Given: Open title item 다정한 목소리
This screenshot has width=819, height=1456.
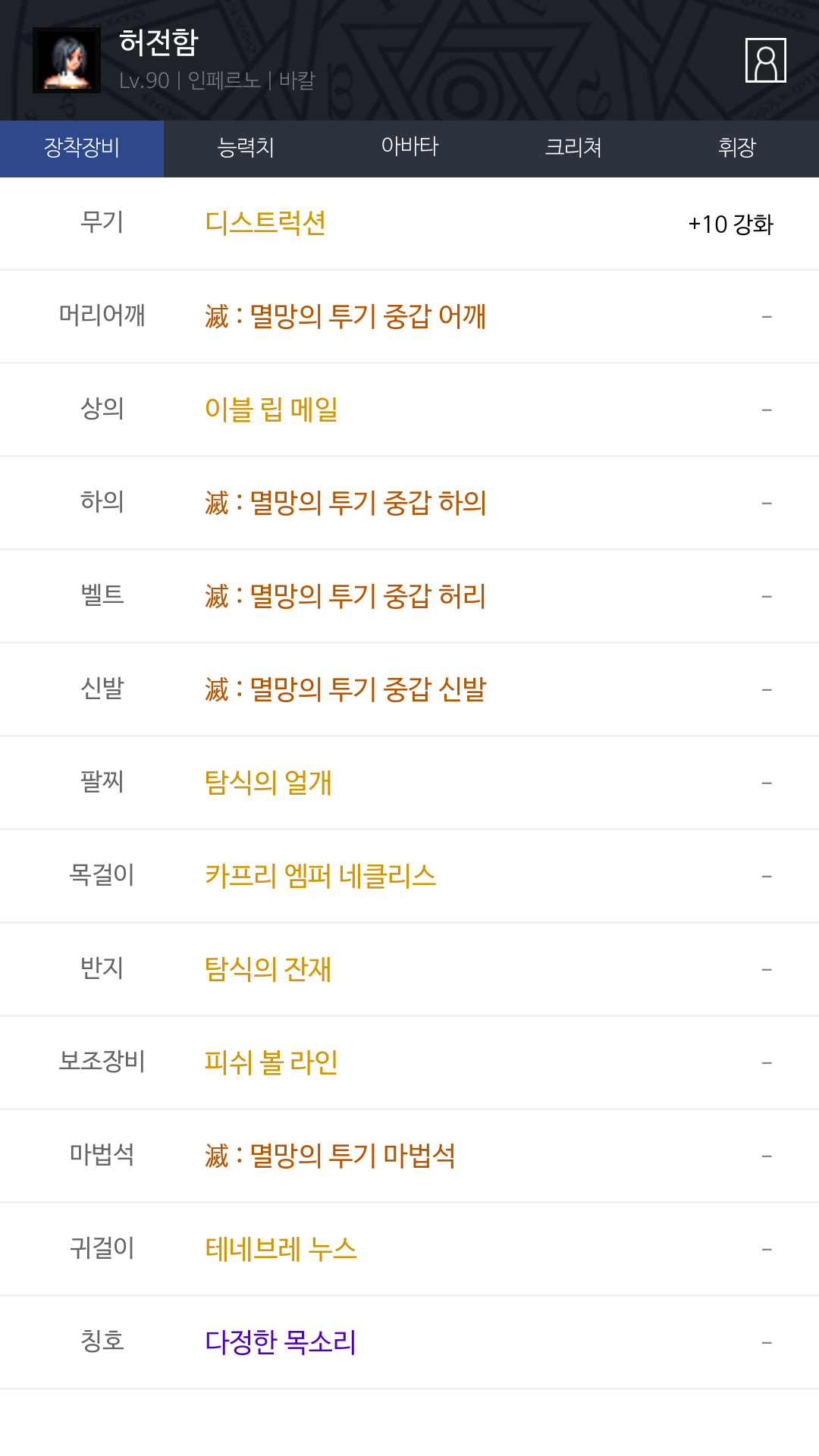Looking at the screenshot, I should (281, 1342).
